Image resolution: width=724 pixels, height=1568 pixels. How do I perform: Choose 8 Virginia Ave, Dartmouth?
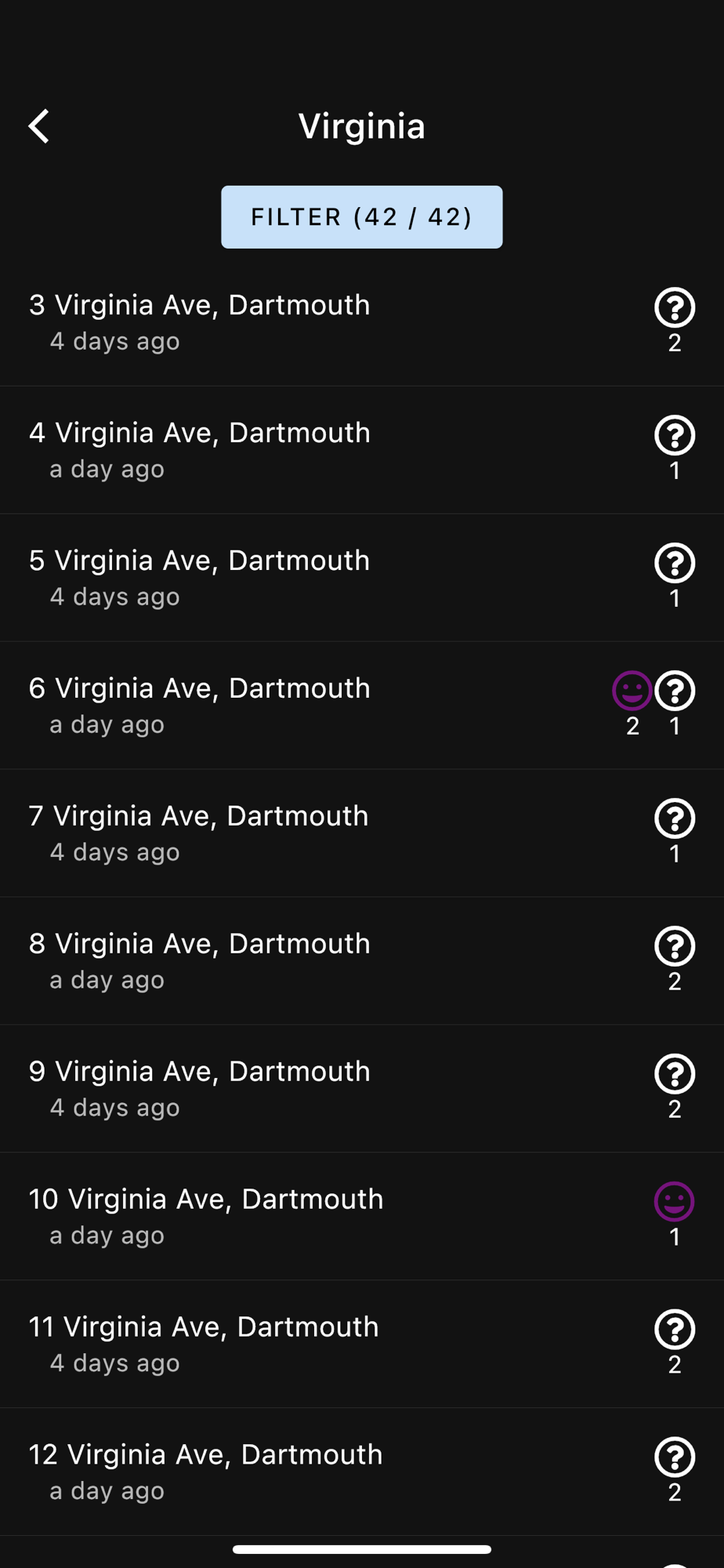(x=200, y=960)
